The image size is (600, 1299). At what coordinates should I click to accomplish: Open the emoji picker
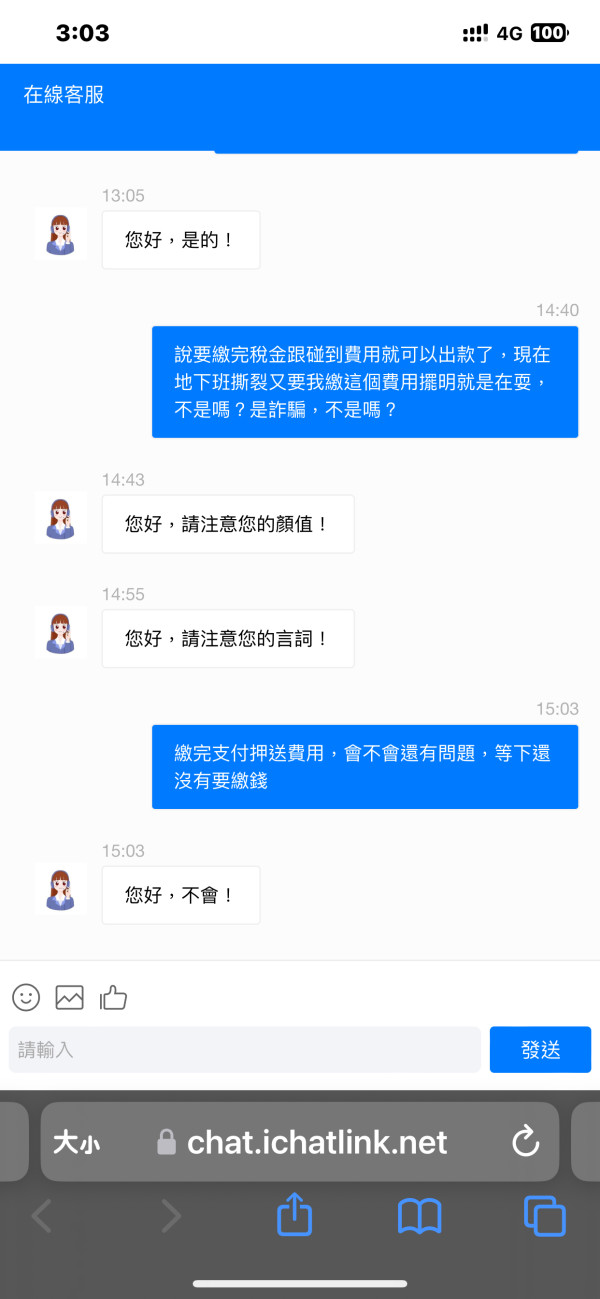26,997
